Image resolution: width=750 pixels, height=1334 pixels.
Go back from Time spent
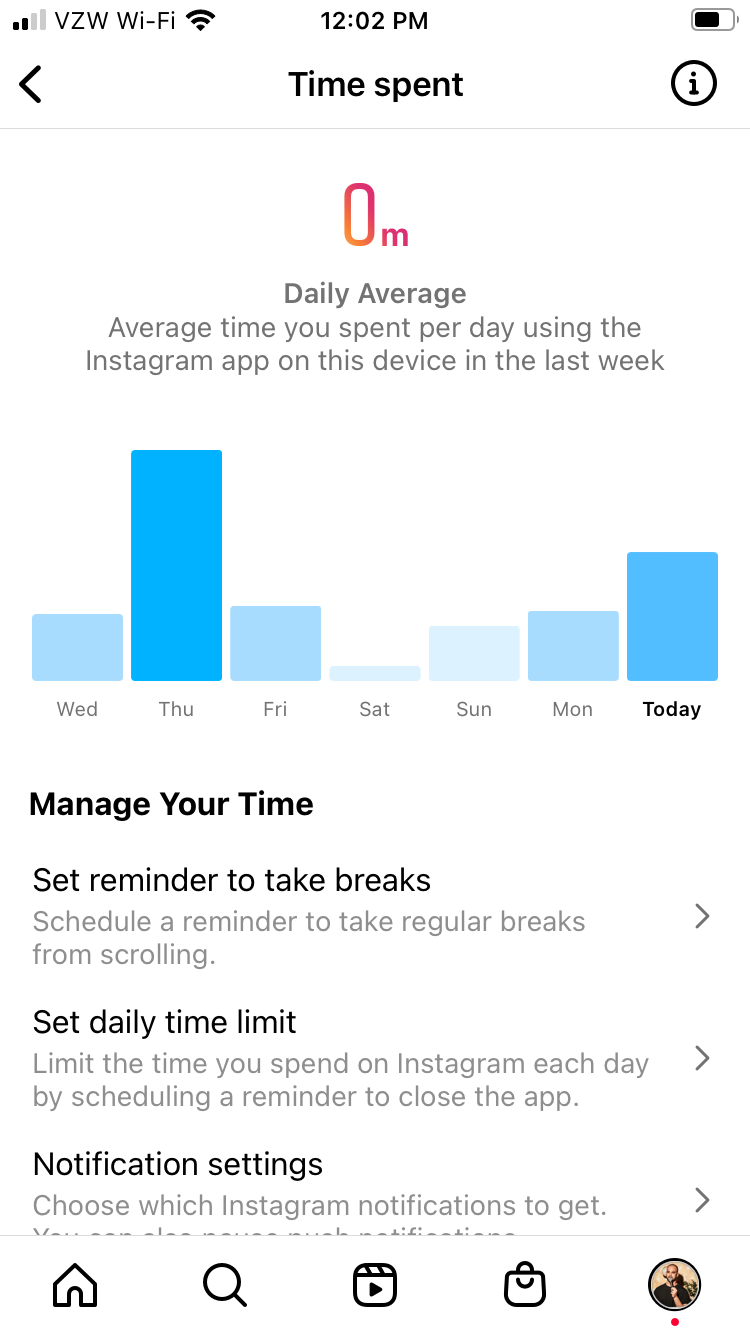[x=31, y=85]
